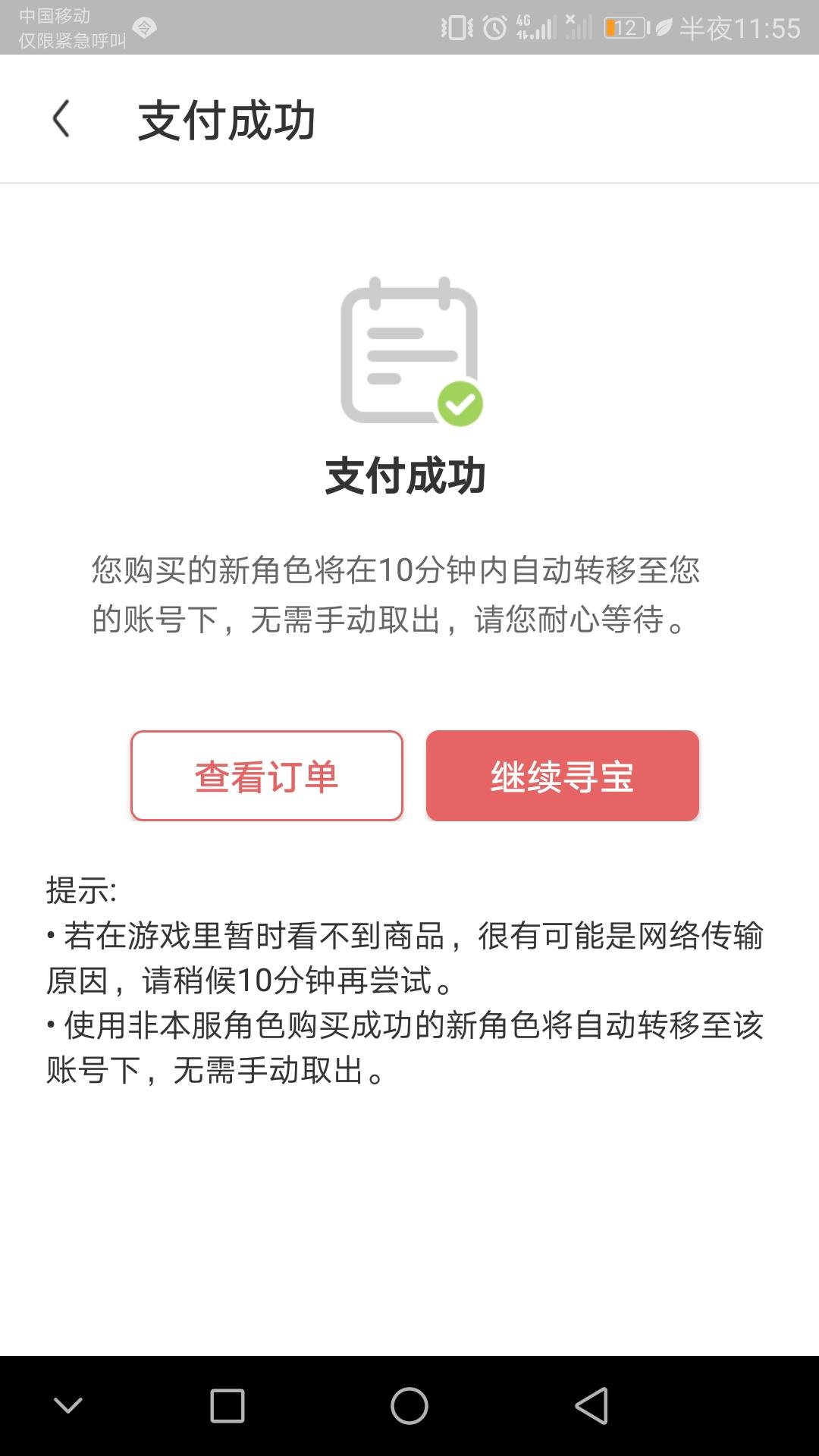
Task: Tap the system back triangle
Action: point(591,1406)
